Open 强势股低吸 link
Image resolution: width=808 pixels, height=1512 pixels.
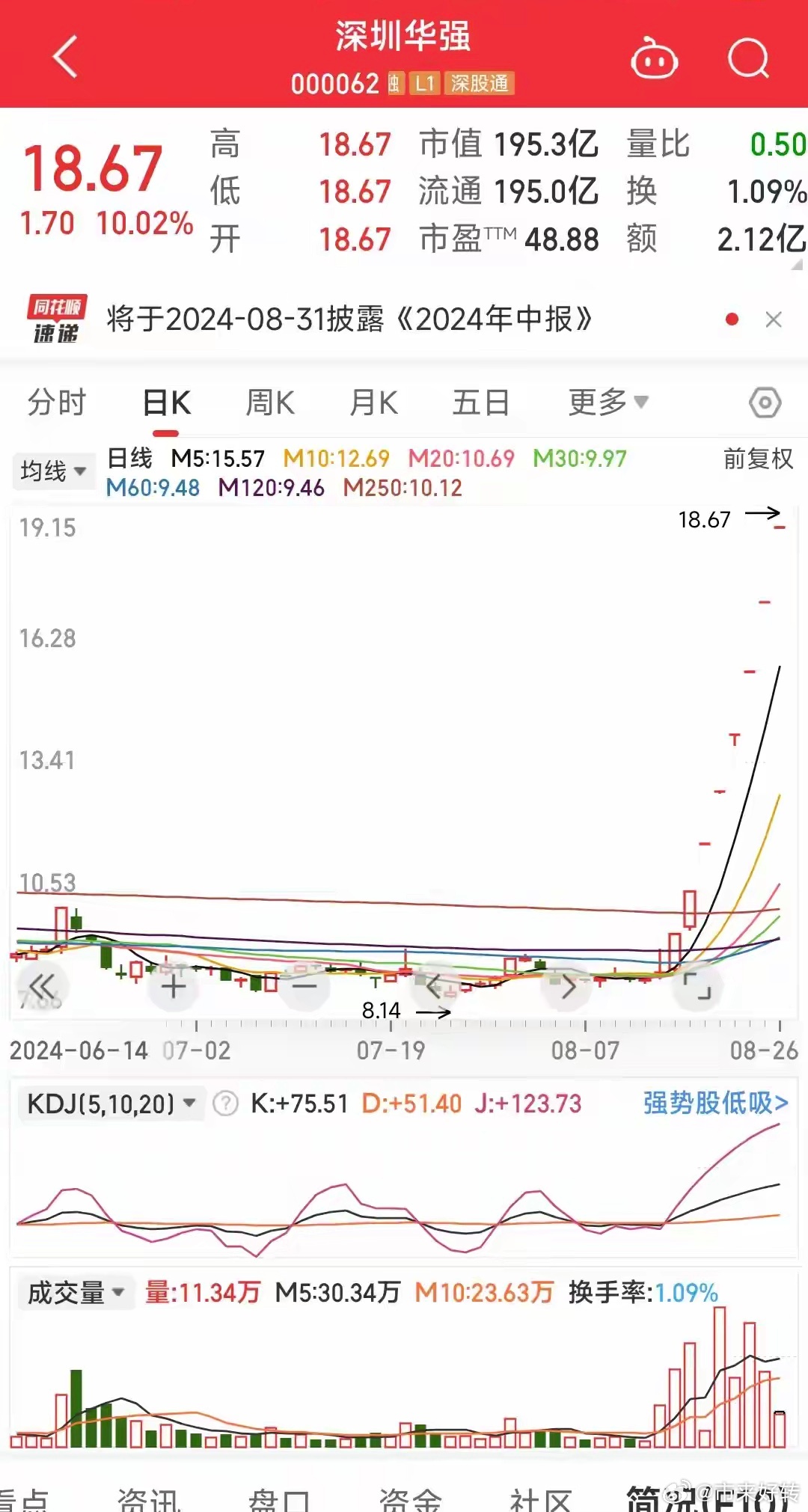716,1103
